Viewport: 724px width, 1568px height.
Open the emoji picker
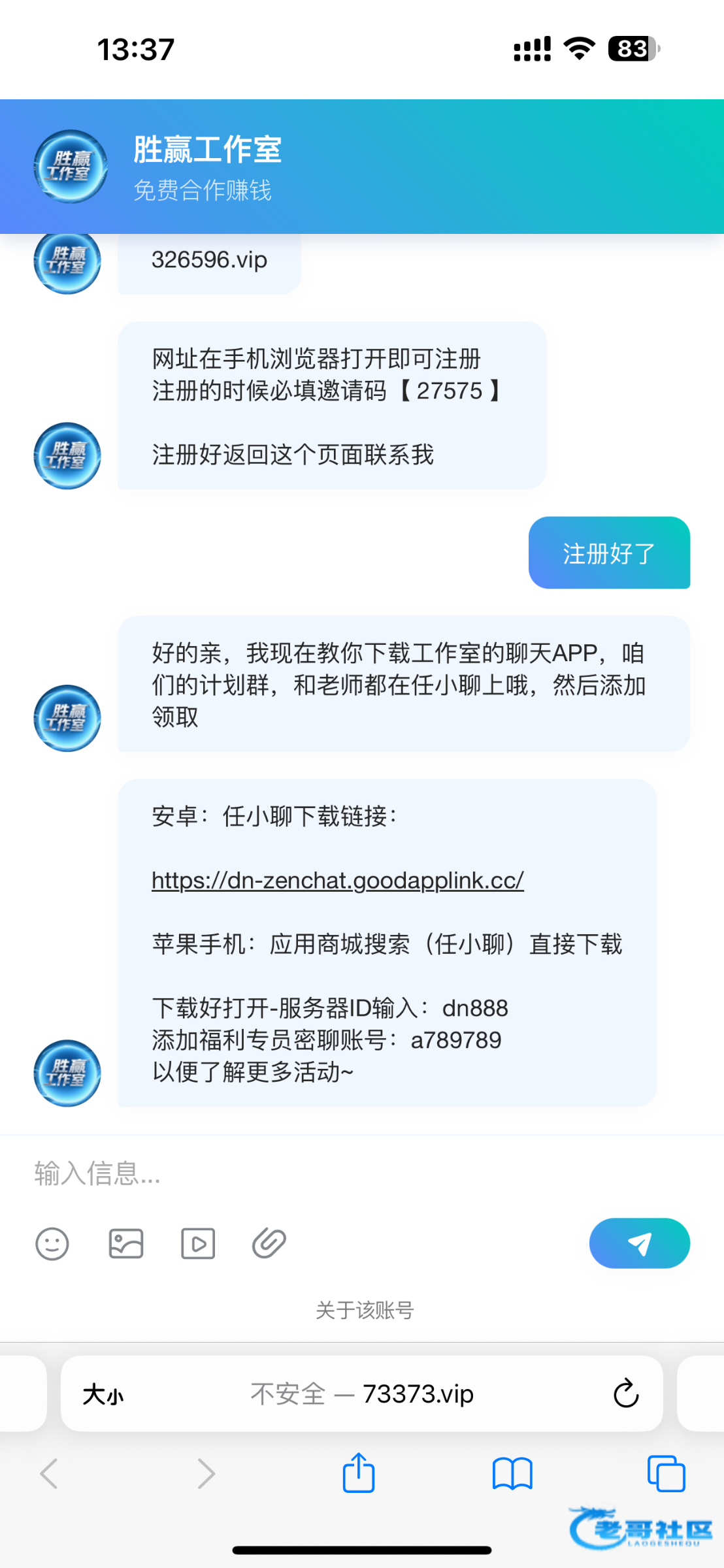(52, 1243)
